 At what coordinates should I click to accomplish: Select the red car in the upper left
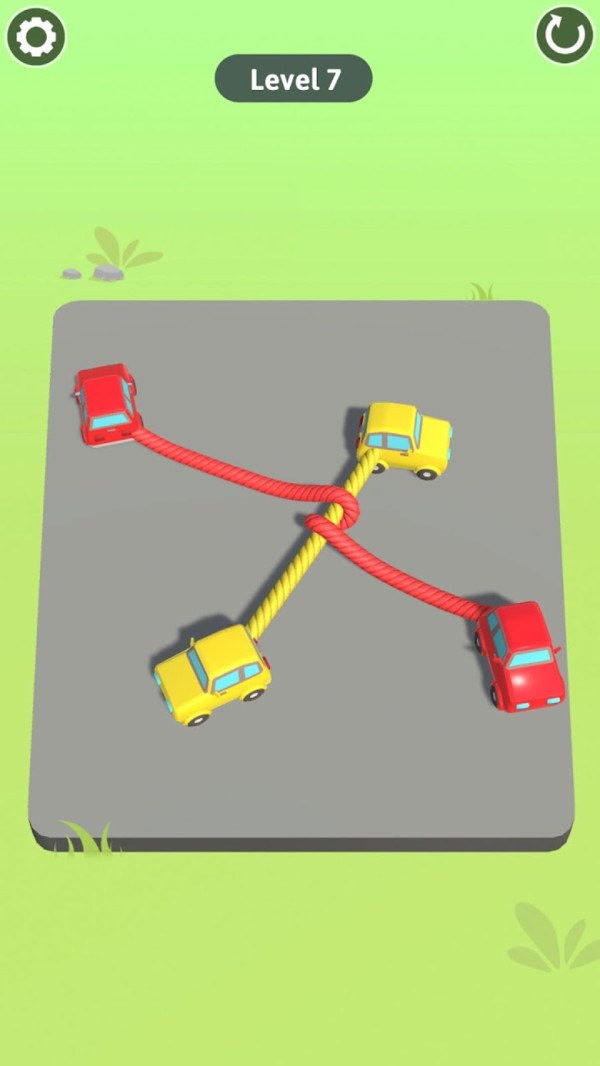[107, 405]
